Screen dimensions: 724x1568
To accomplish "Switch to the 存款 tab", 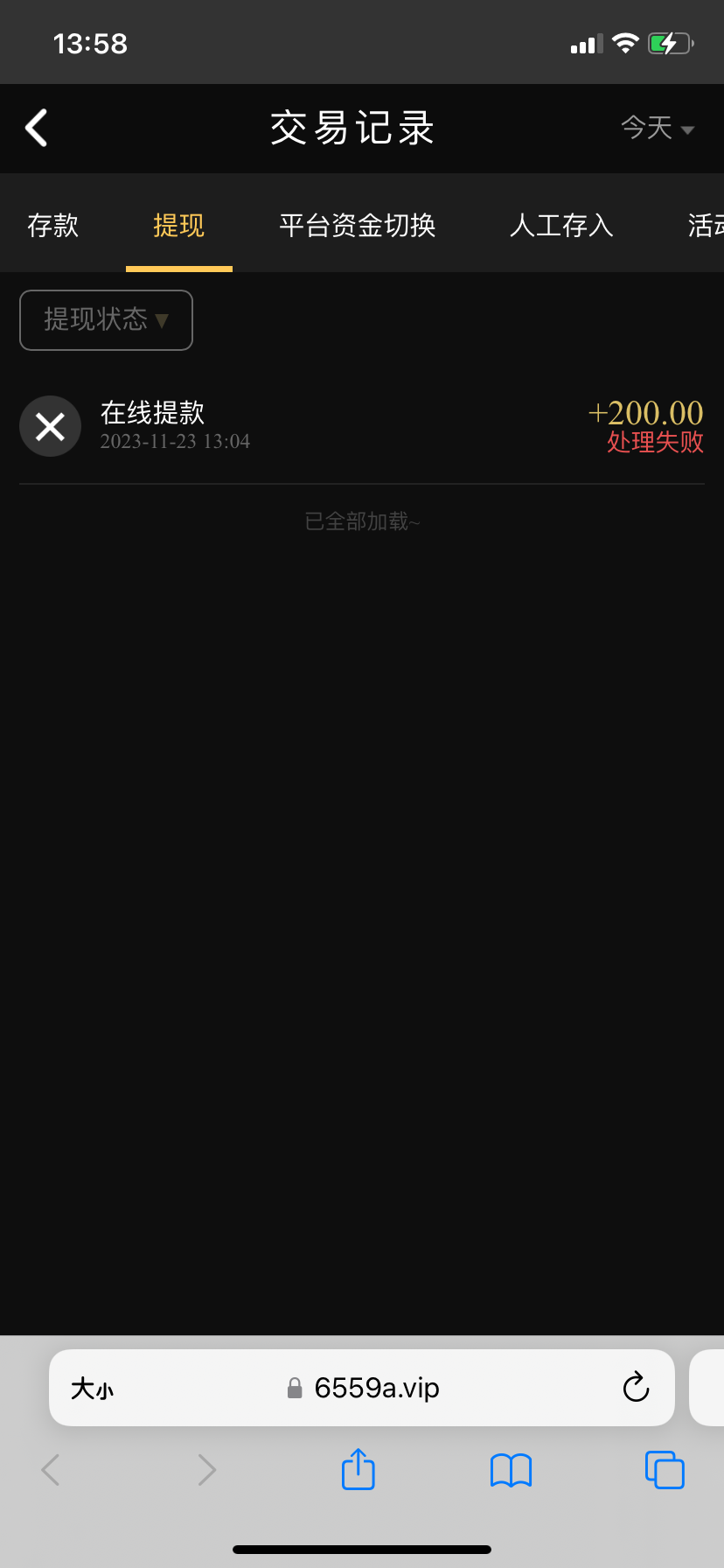I will tap(52, 225).
